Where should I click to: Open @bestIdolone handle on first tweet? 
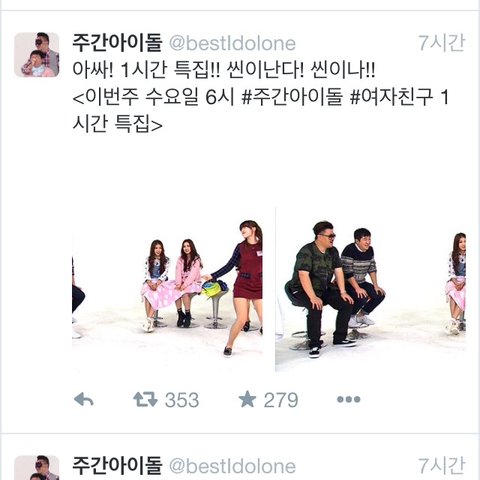(x=232, y=43)
